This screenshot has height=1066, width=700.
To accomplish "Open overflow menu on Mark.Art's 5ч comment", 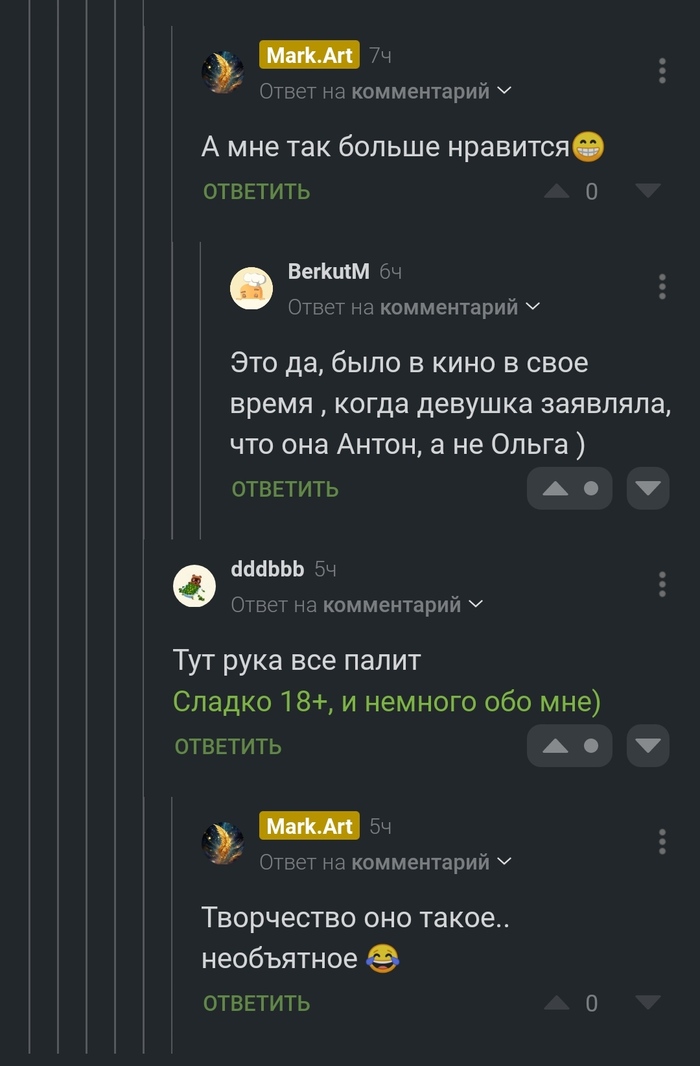I will [x=662, y=841].
